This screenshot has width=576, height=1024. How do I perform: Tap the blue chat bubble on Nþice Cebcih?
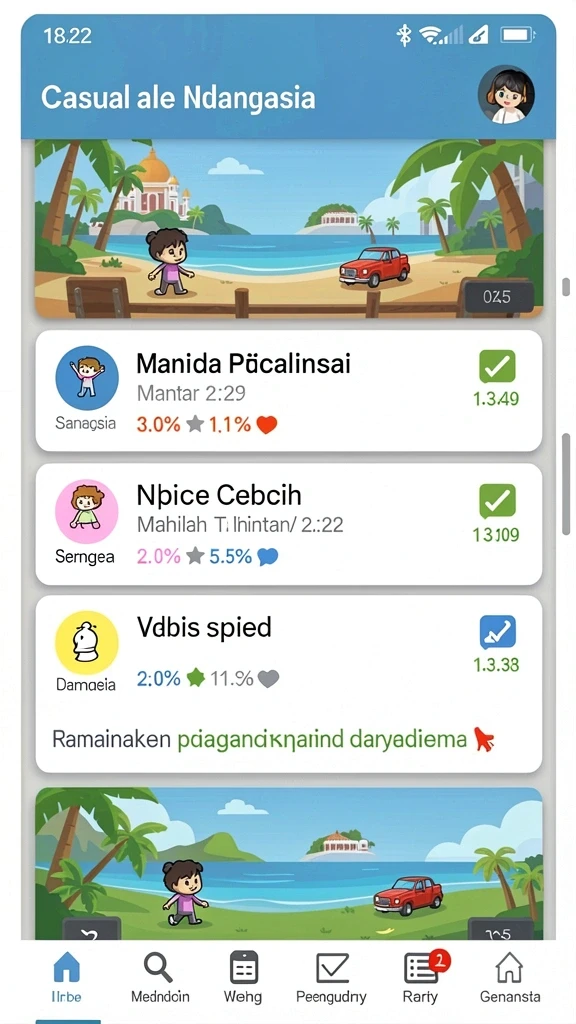(268, 556)
